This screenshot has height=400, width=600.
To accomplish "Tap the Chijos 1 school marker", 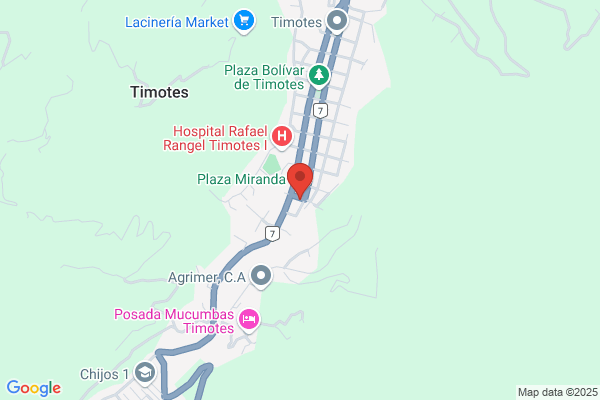I will (146, 373).
